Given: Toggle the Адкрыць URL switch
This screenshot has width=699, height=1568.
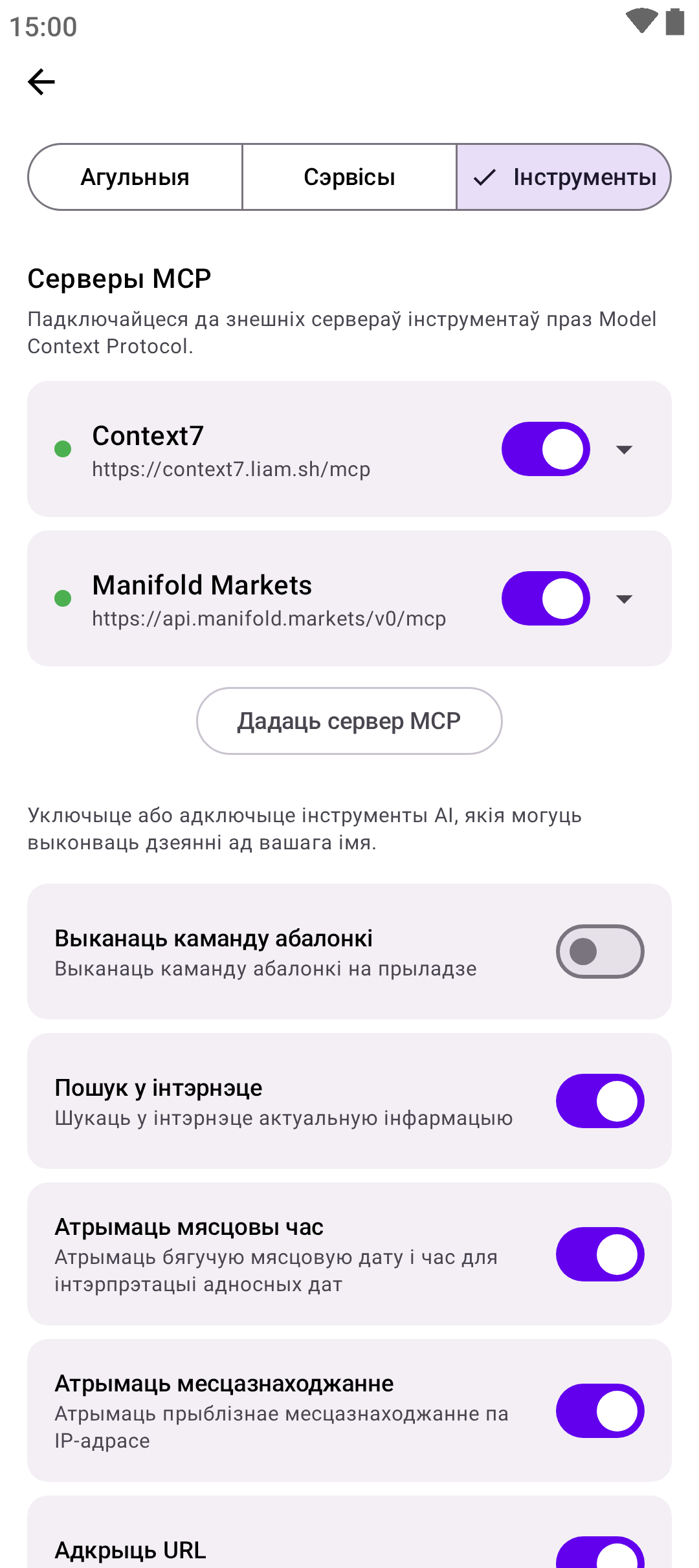Looking at the screenshot, I should pyautogui.click(x=600, y=1554).
